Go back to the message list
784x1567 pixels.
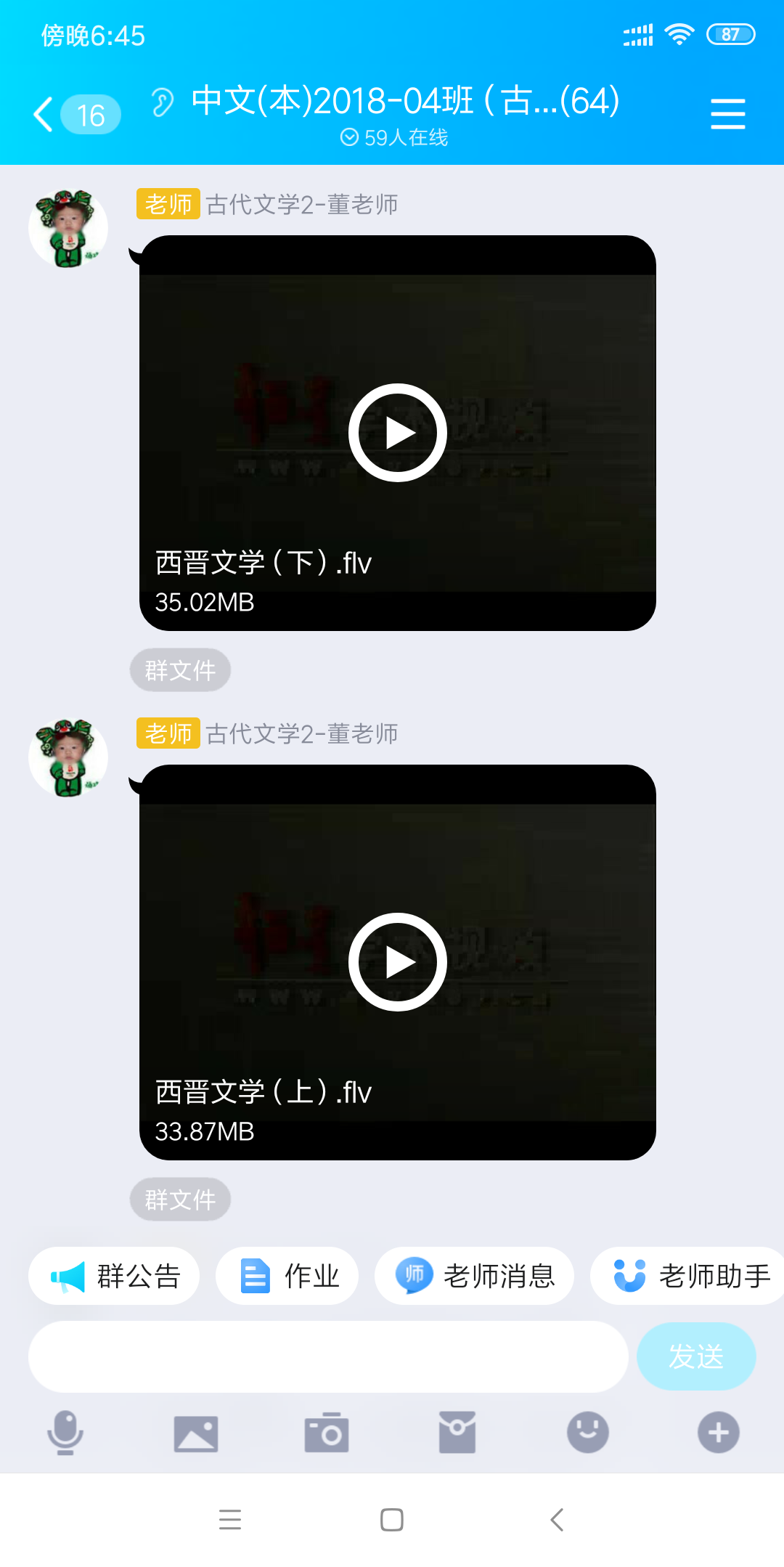45,115
